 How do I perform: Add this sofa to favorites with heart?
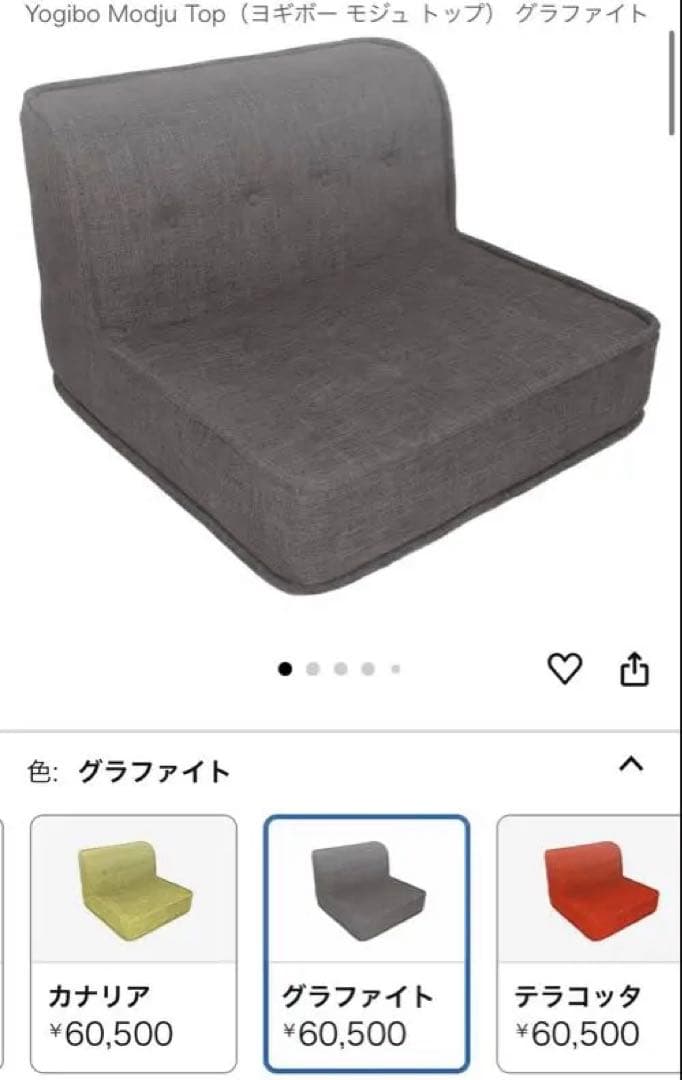pyautogui.click(x=565, y=668)
